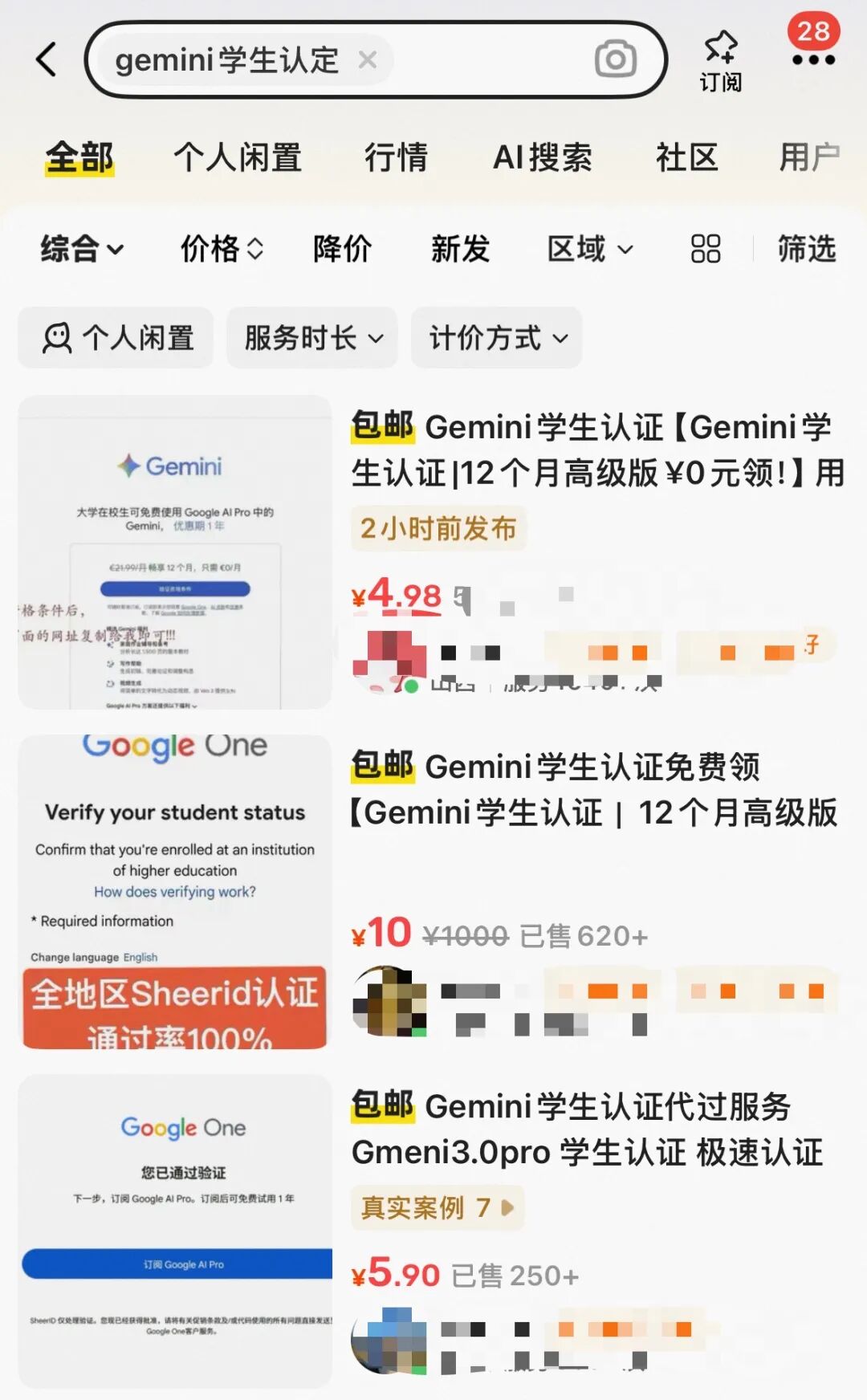Clear the search query text
Screen dimensions: 867x1400
coord(368,59)
